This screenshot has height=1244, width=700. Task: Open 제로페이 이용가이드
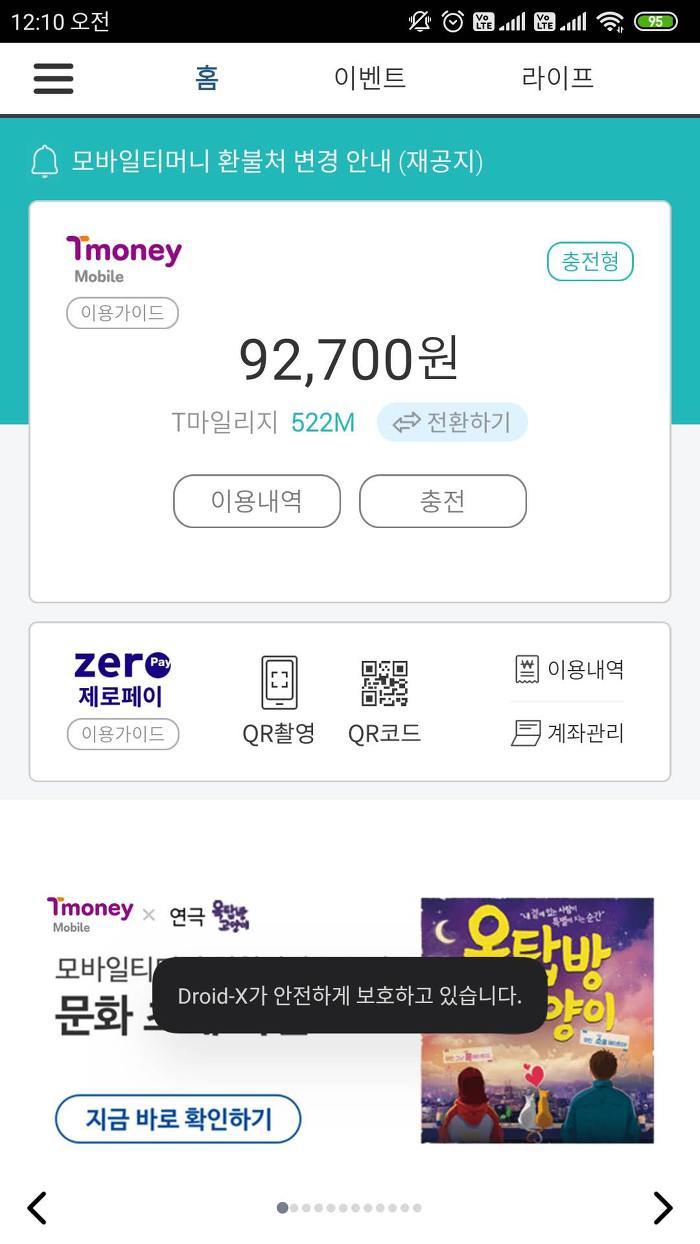123,734
